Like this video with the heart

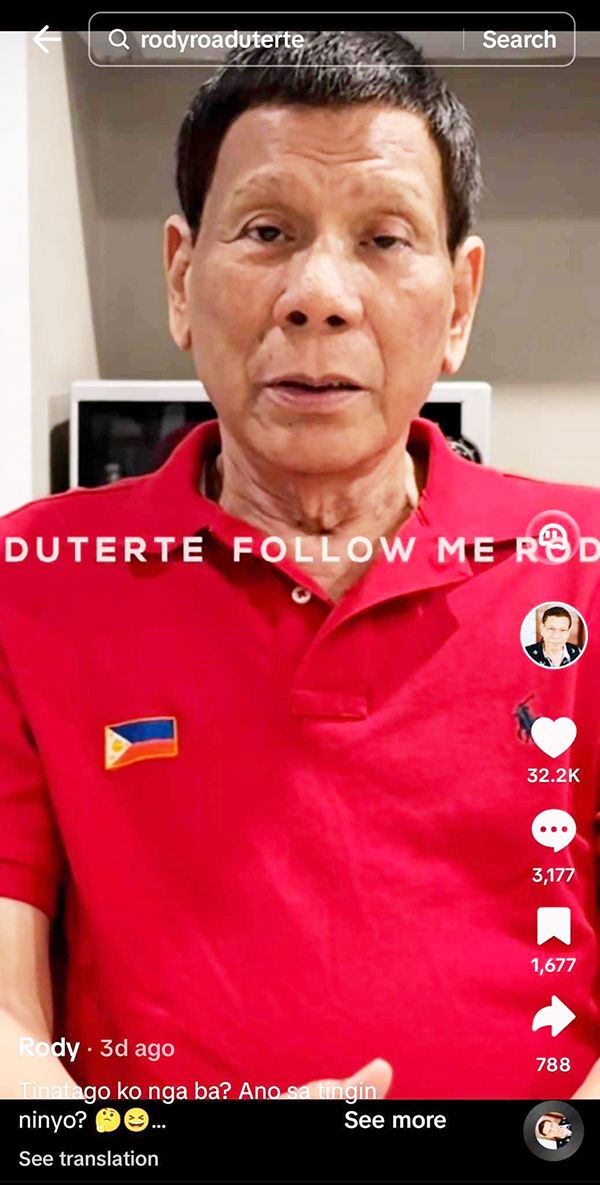pyautogui.click(x=553, y=738)
